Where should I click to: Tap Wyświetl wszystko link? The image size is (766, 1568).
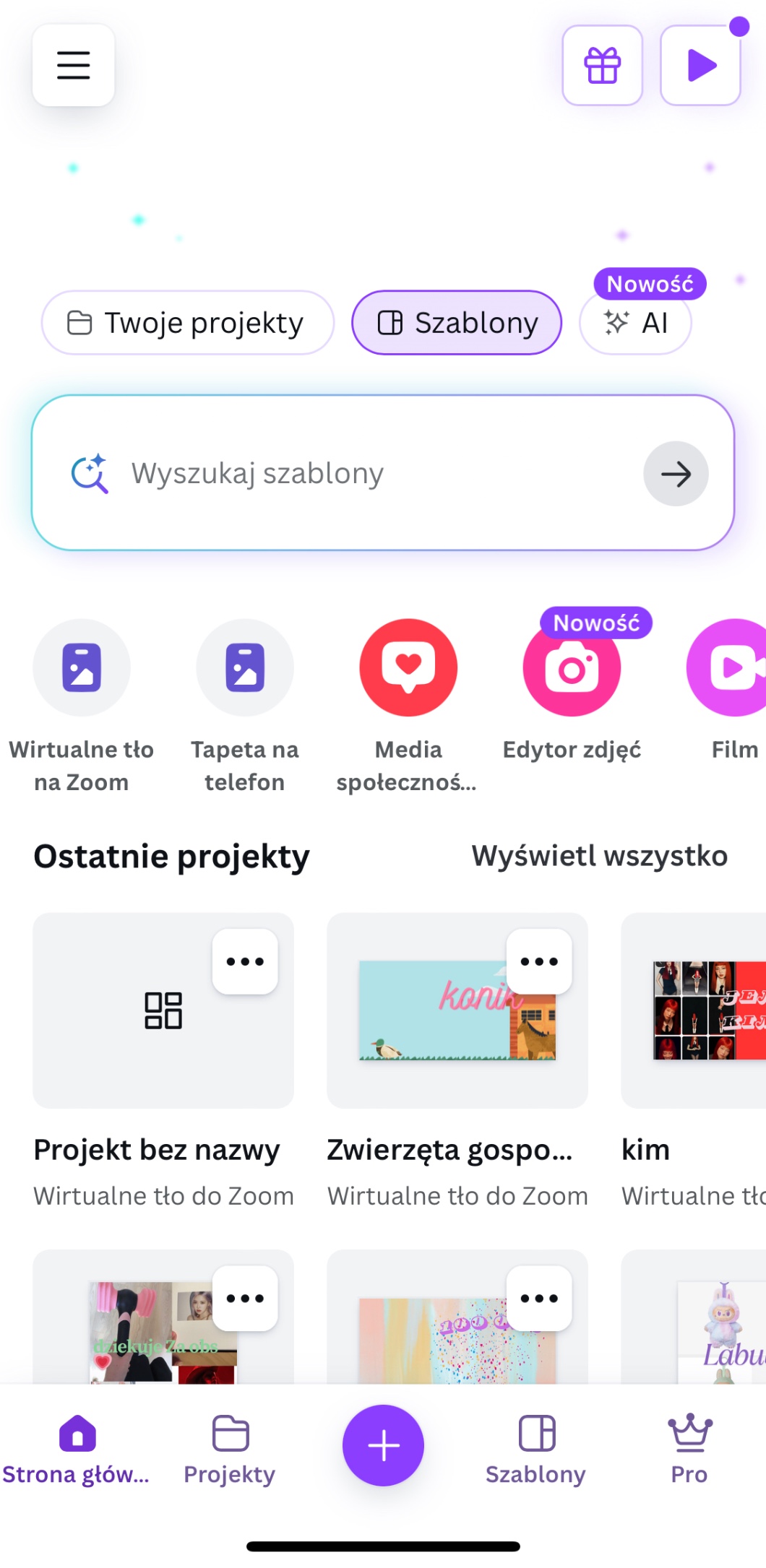click(x=599, y=856)
